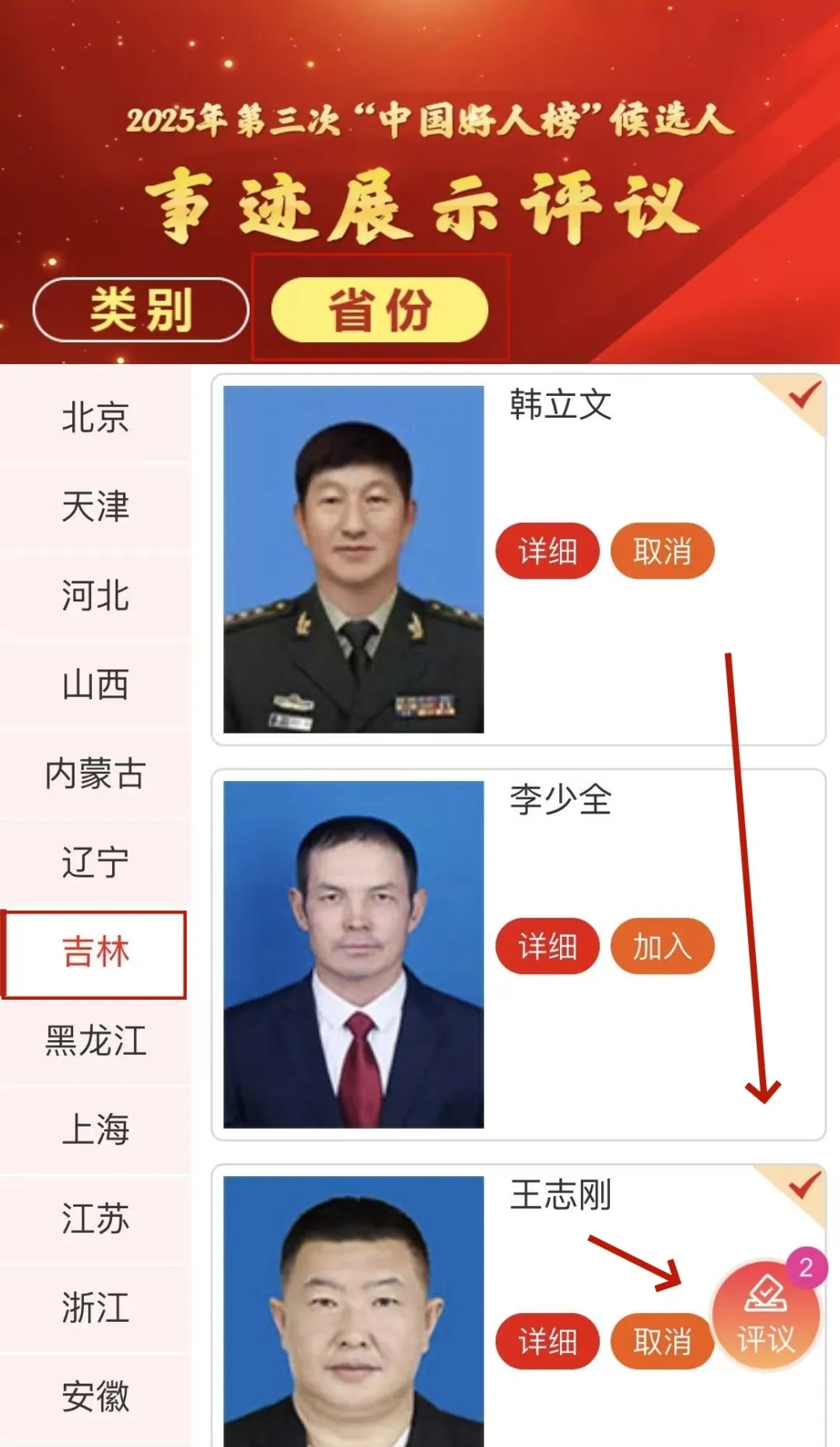840x1447 pixels.
Task: Select 上海 in the province list
Action: click(95, 1130)
